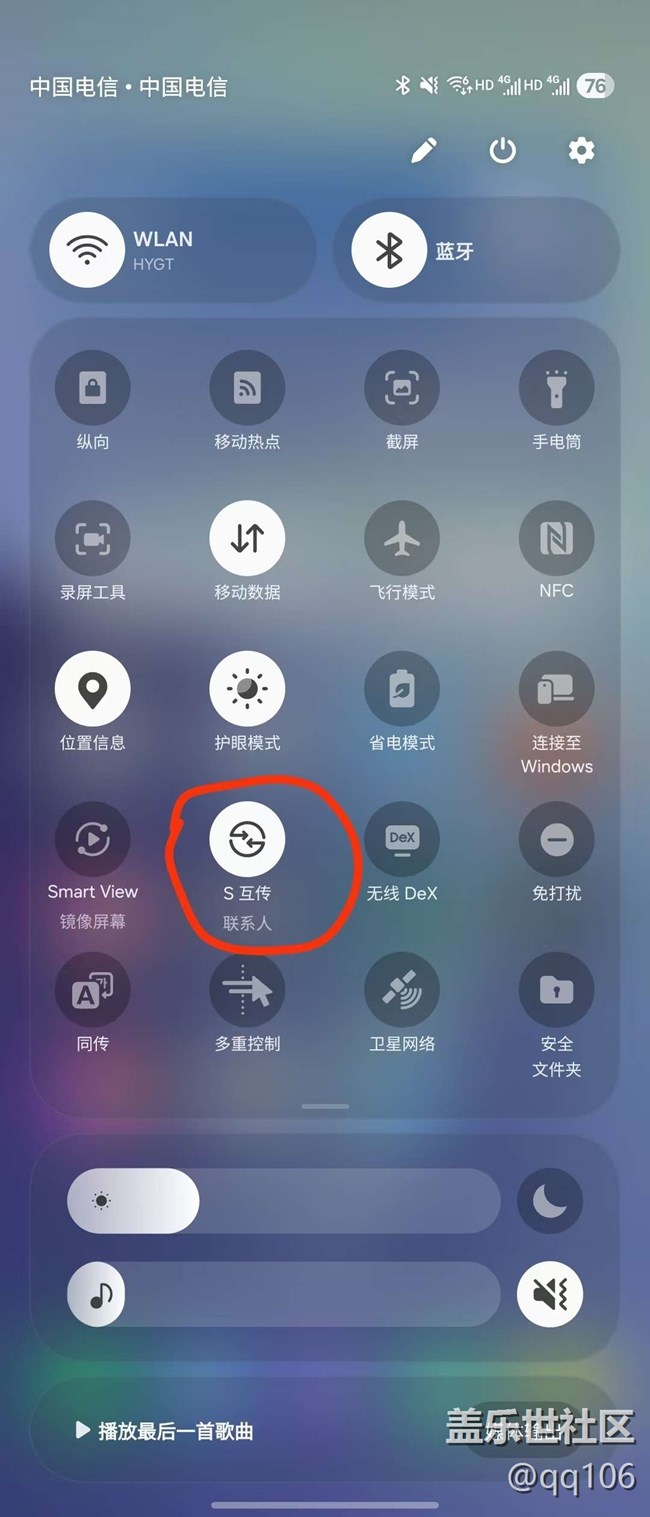Disable 护眼模式 eye comfort mode
Screen dimensions: 650x1517
click(x=247, y=690)
